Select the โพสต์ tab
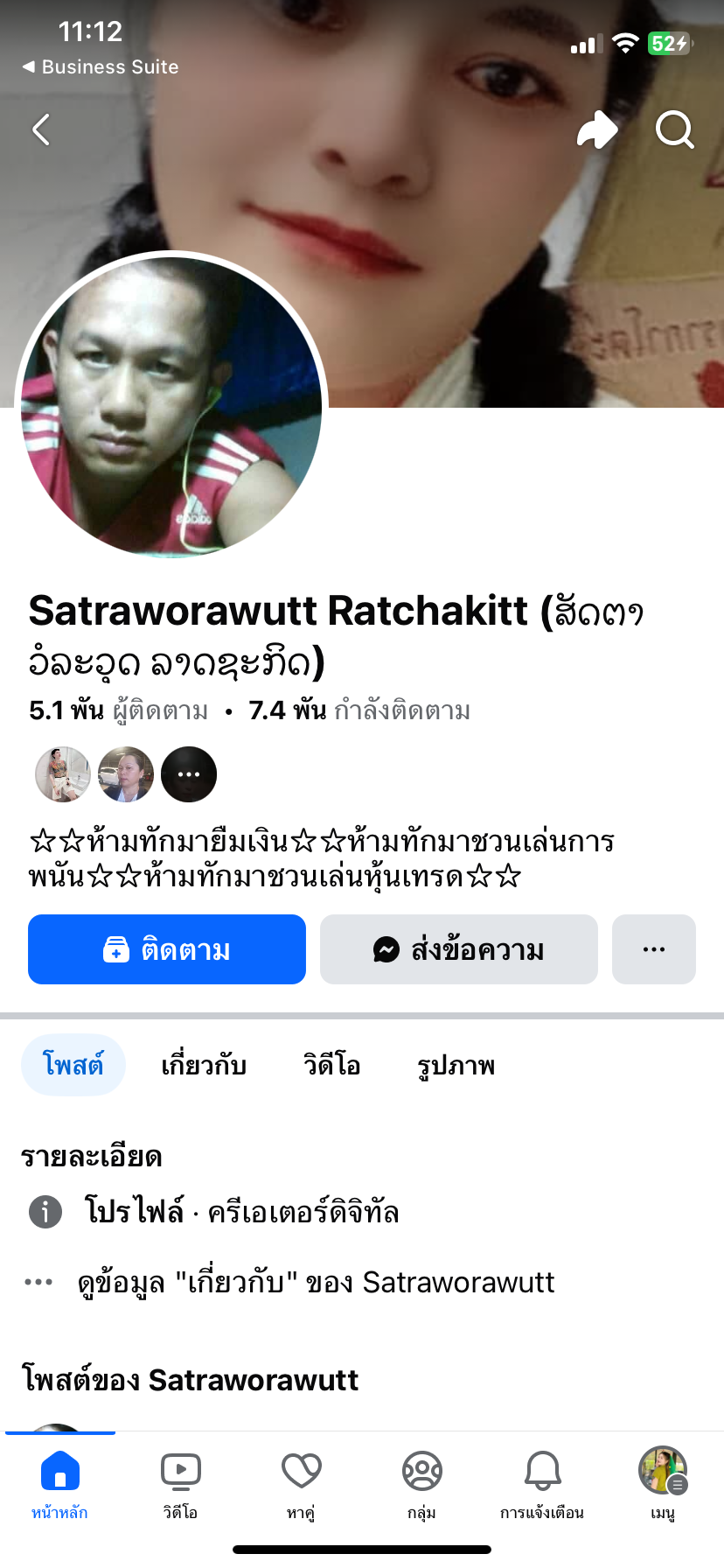The image size is (724, 1568). click(x=73, y=1065)
